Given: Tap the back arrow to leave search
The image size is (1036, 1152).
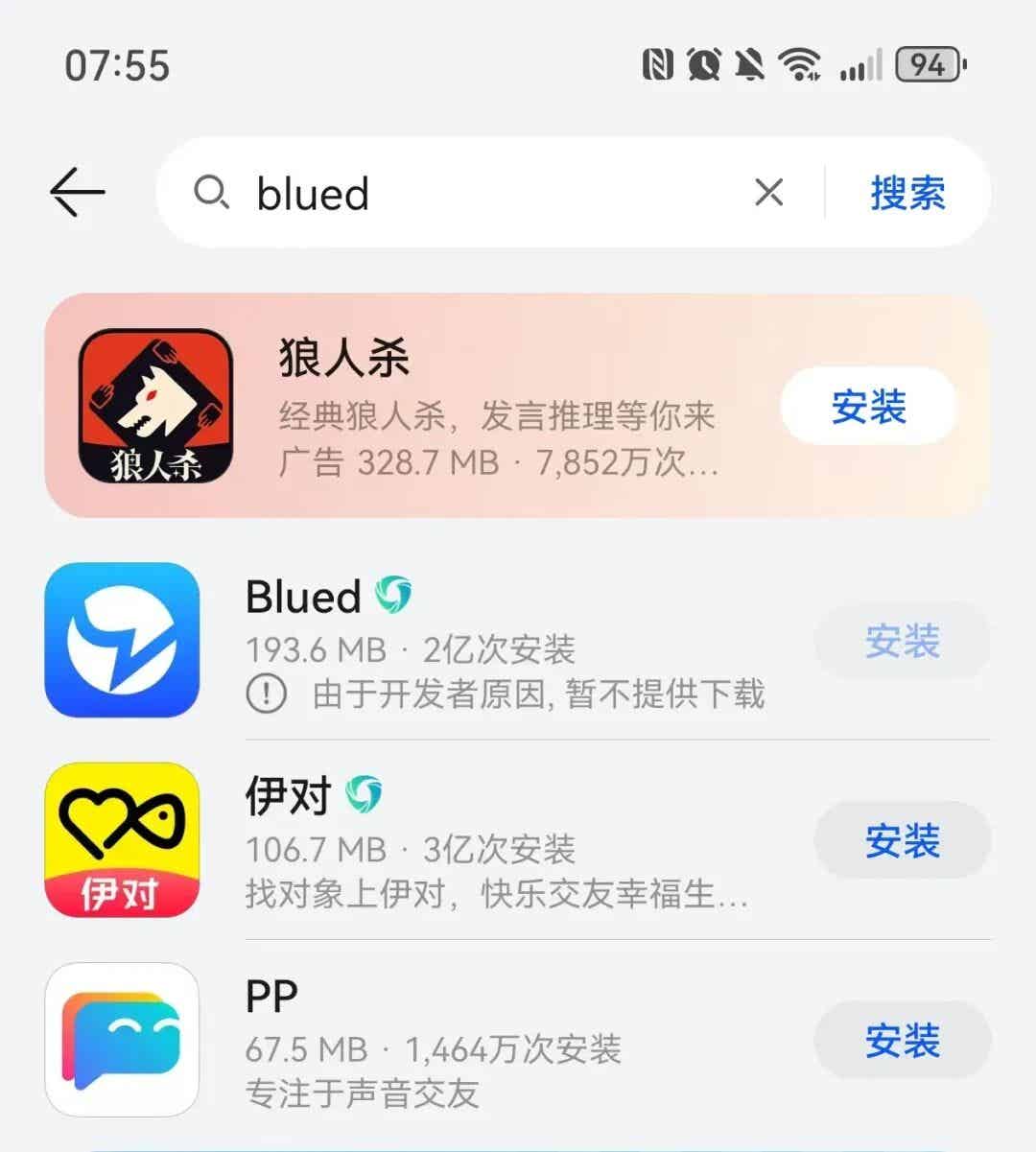Looking at the screenshot, I should [76, 192].
